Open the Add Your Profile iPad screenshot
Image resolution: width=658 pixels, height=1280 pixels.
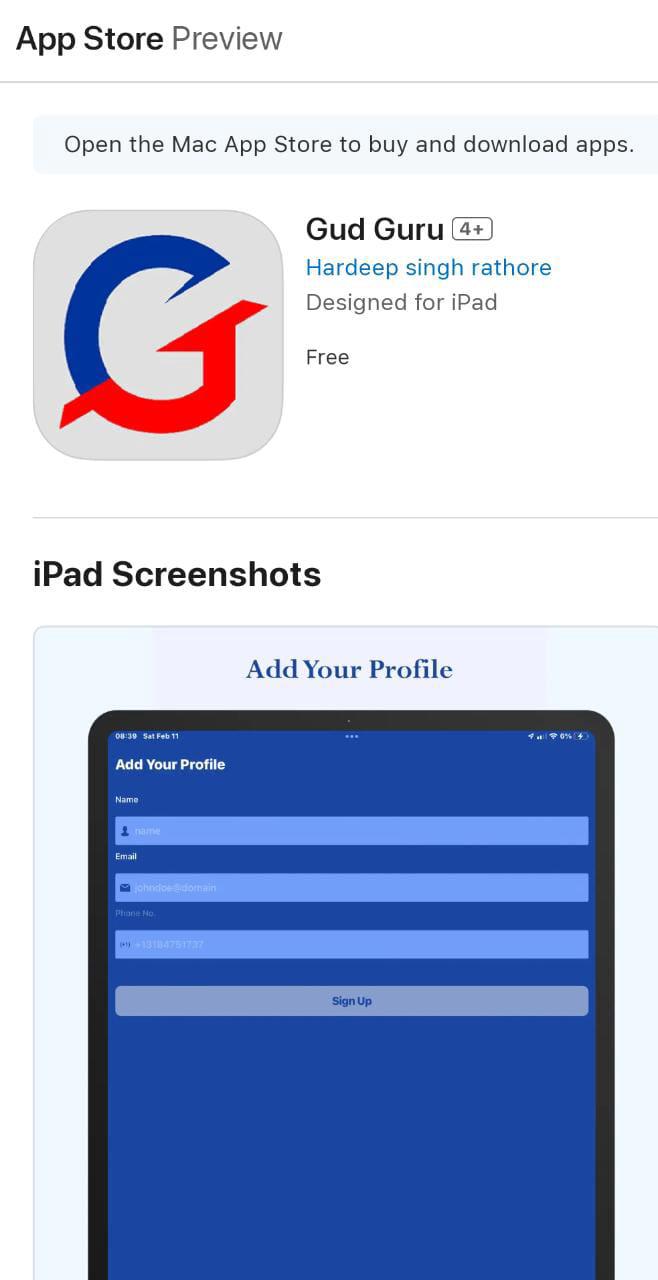coord(350,950)
